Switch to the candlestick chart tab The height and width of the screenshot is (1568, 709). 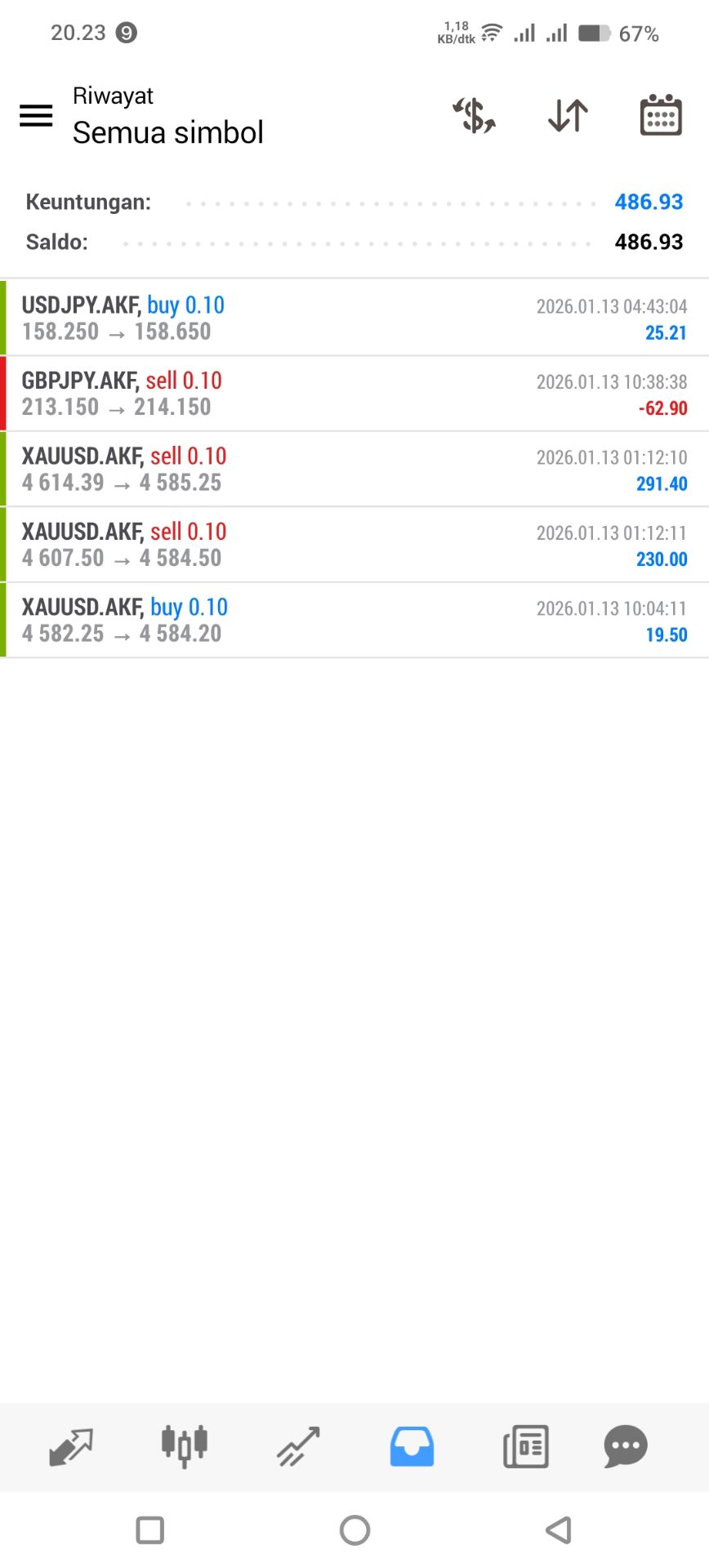click(x=185, y=1446)
